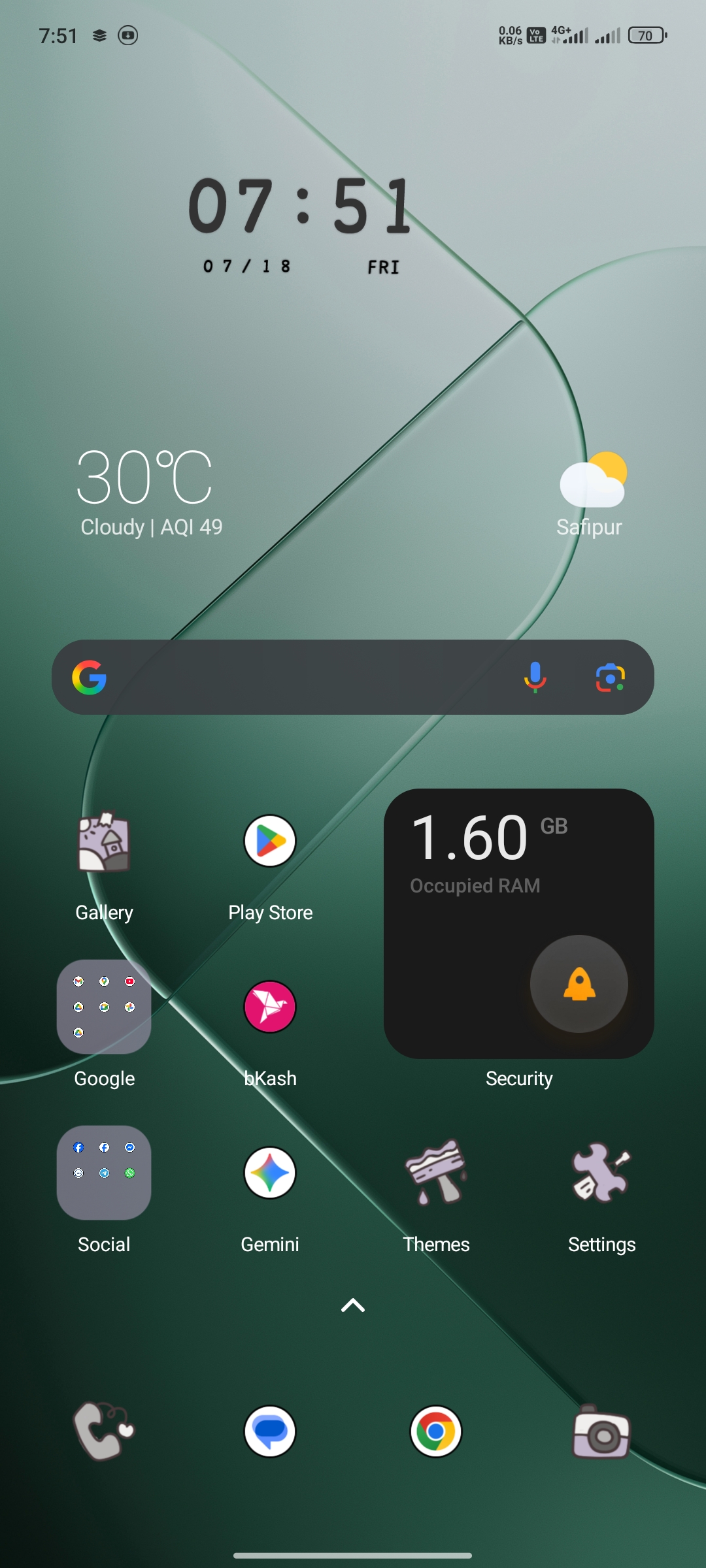Open the Settings app

[601, 1173]
